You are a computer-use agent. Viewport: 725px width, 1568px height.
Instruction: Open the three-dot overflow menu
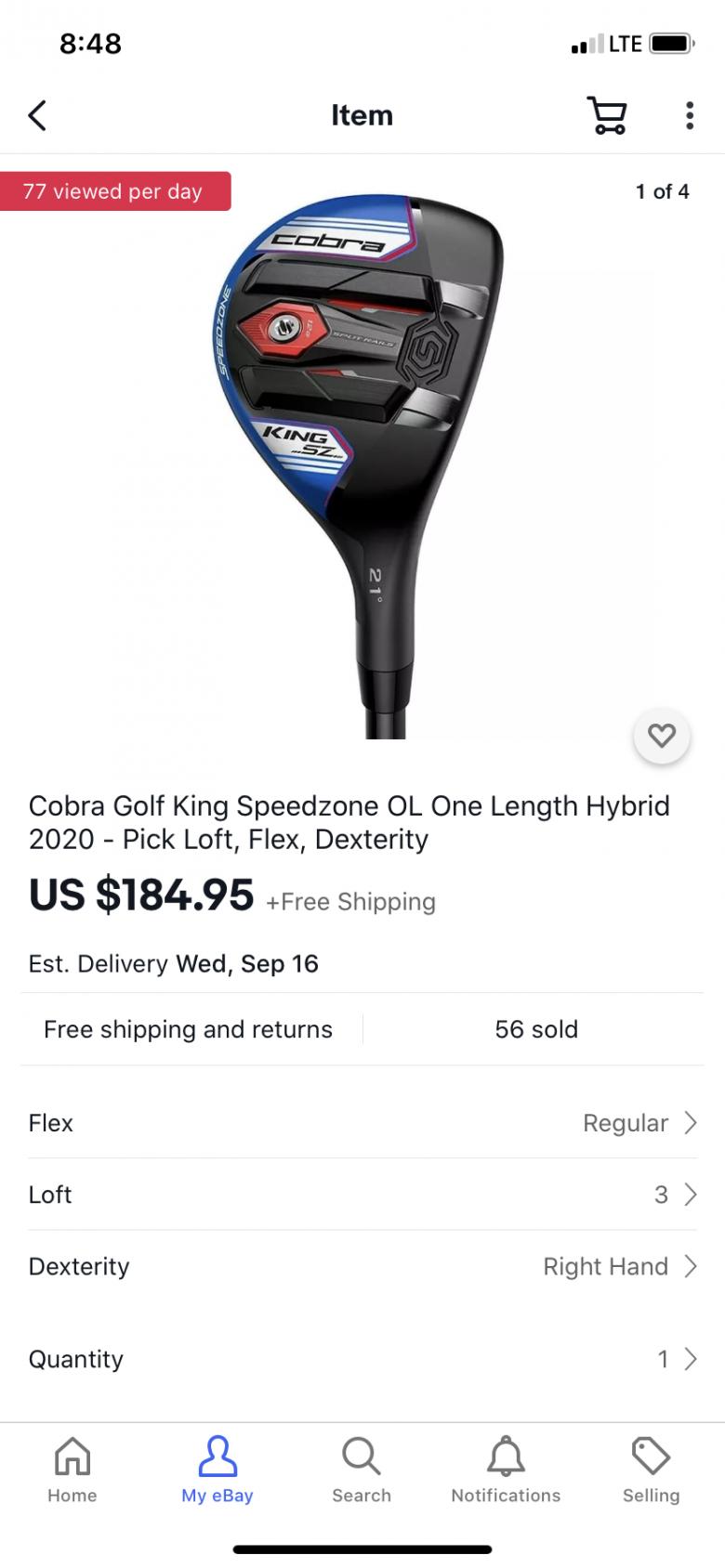[689, 115]
